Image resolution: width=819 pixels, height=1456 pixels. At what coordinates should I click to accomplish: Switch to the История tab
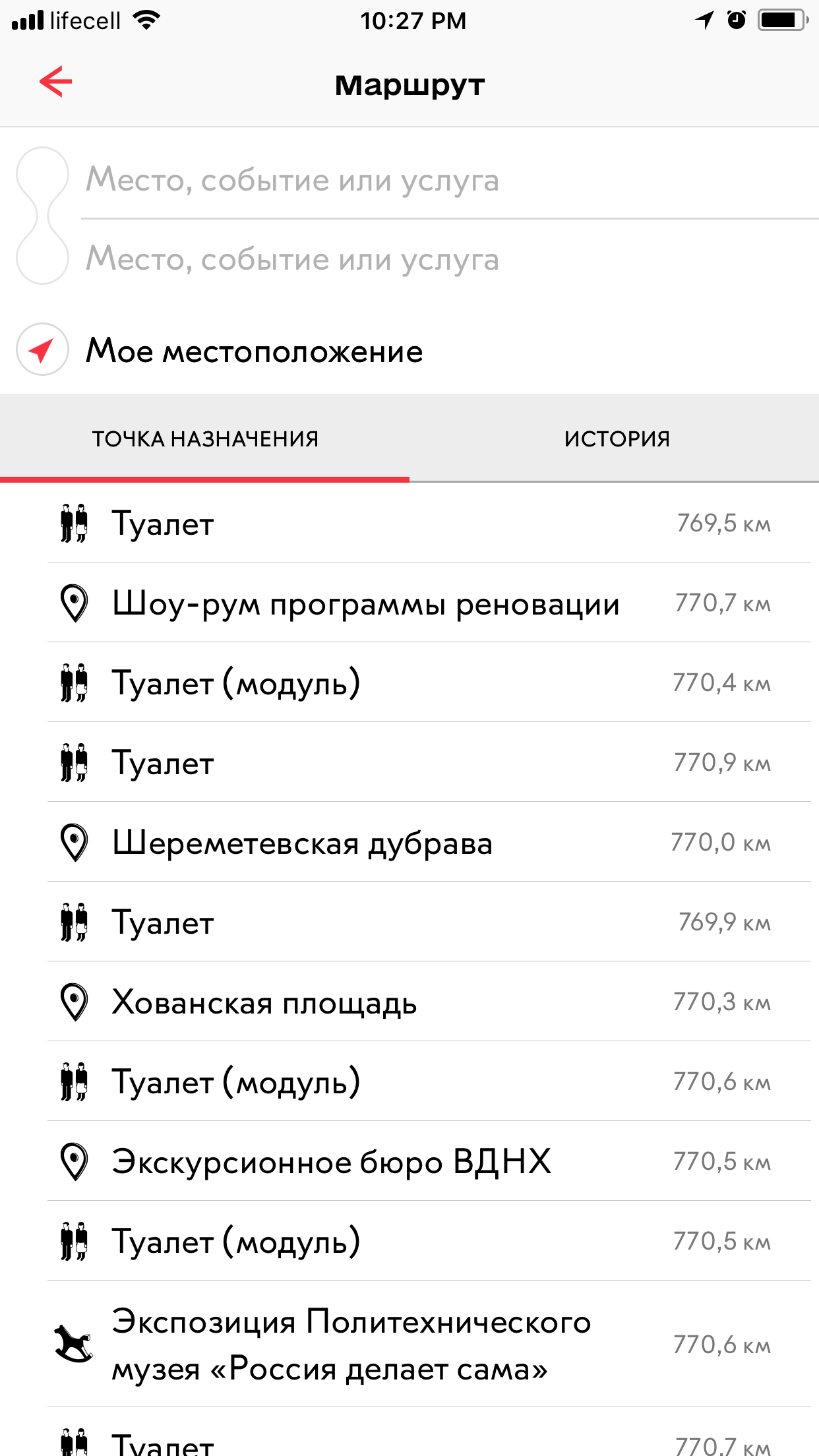tap(617, 439)
